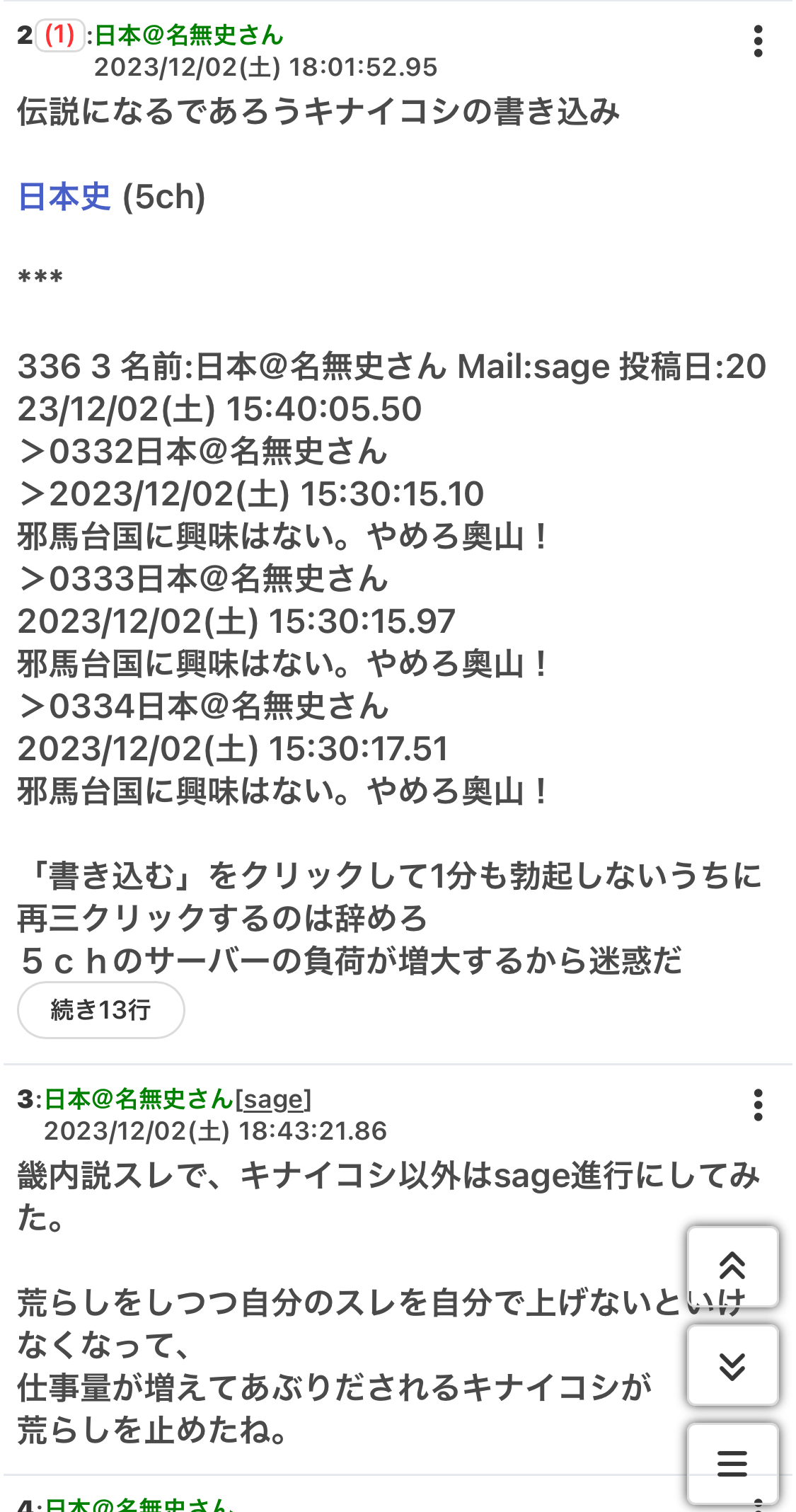Expand post with 続き13行 button

point(101,1010)
